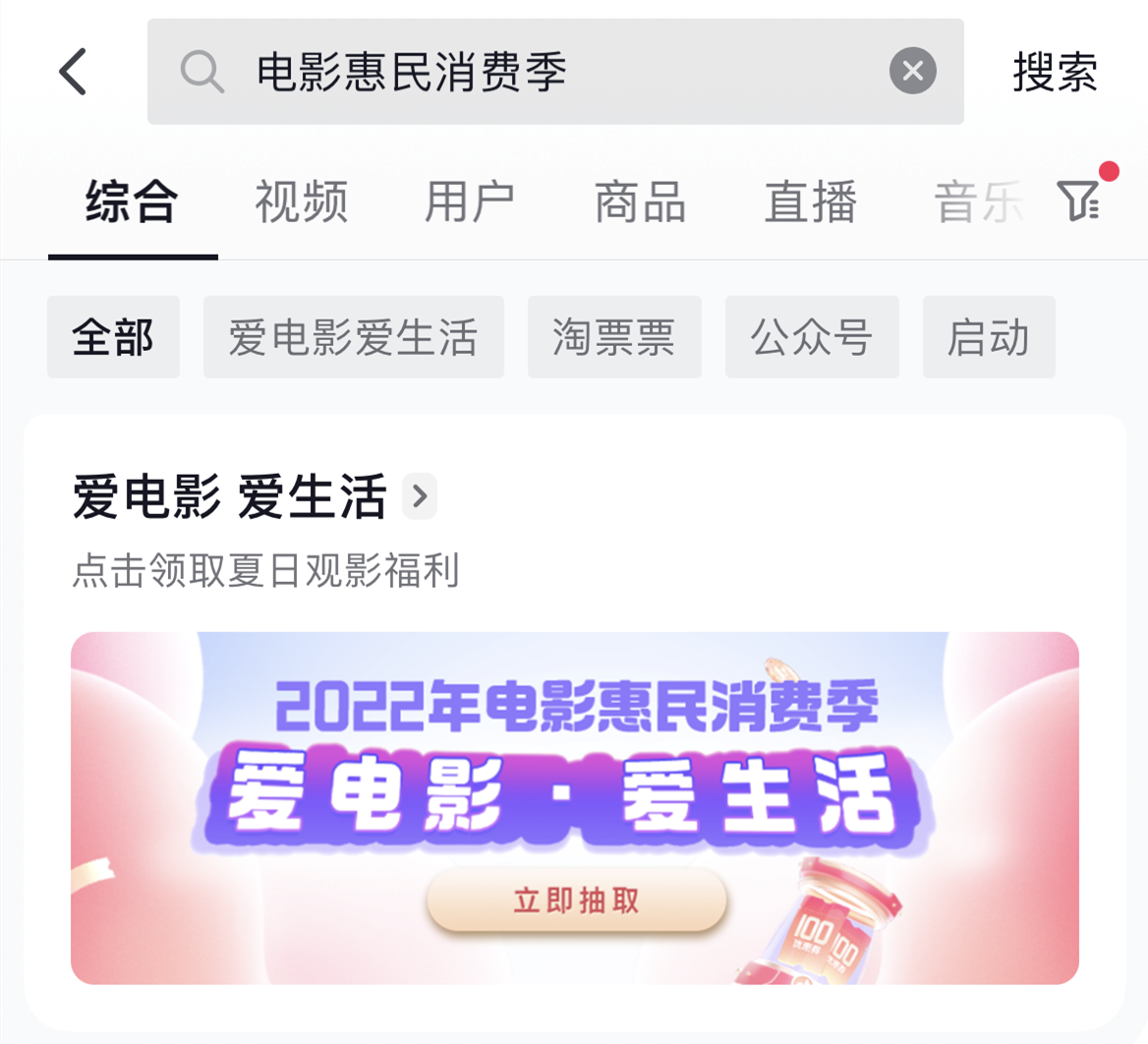Tap the search field with 电影惠民消费季
Viewport: 1148px width, 1044px height.
tap(531, 72)
